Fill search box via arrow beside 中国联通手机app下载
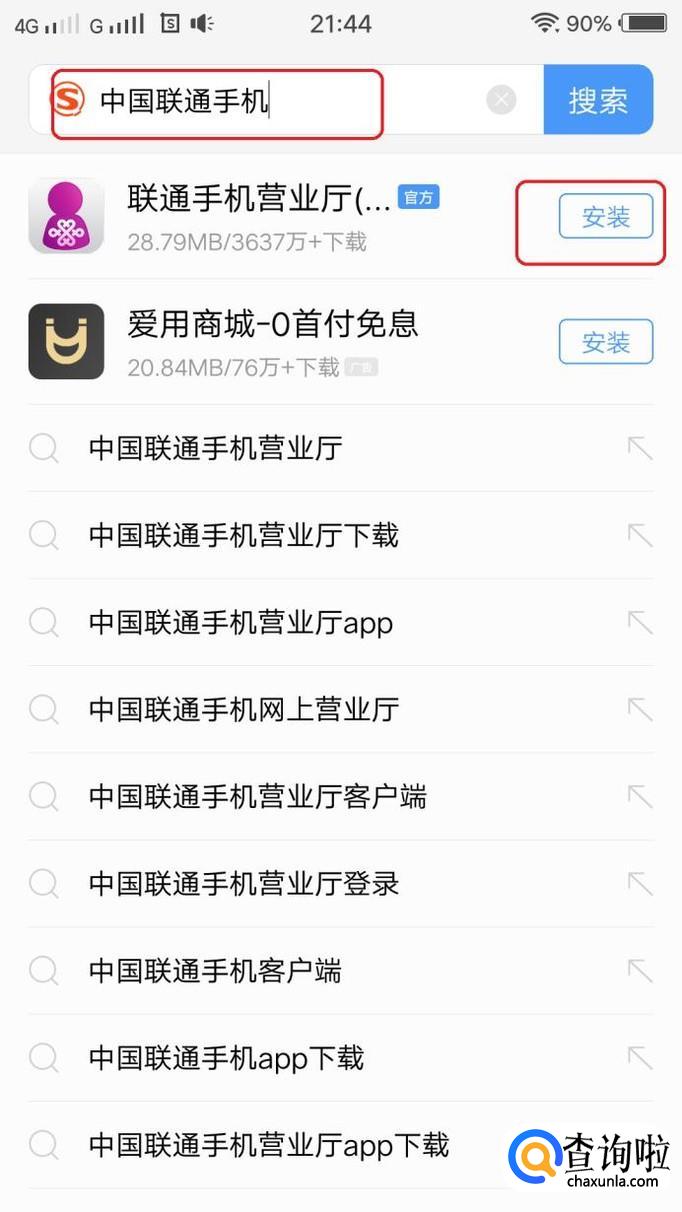The width and height of the screenshot is (682, 1212). [640, 1057]
